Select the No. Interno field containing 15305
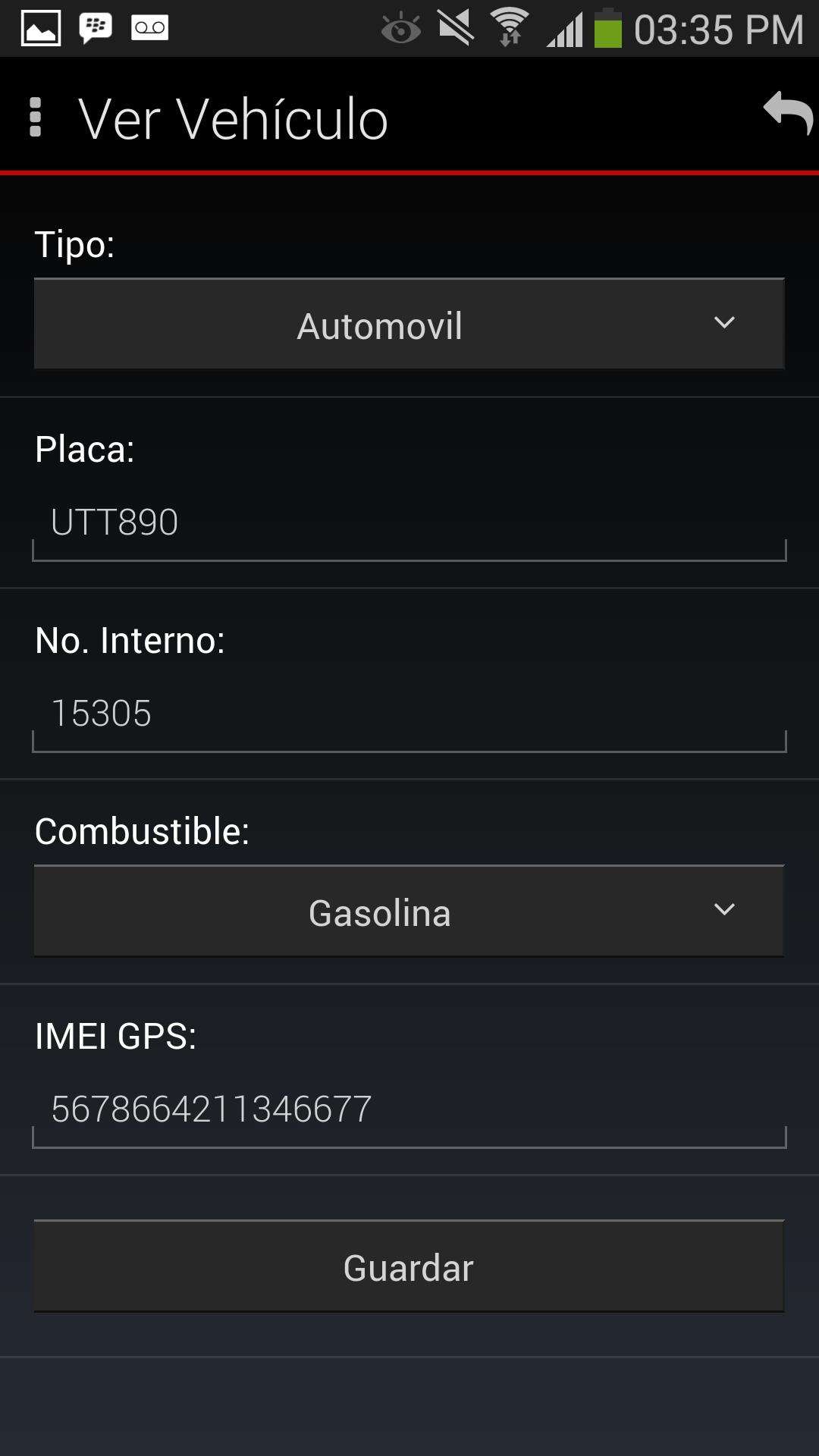The height and width of the screenshot is (1456, 819). point(409,713)
